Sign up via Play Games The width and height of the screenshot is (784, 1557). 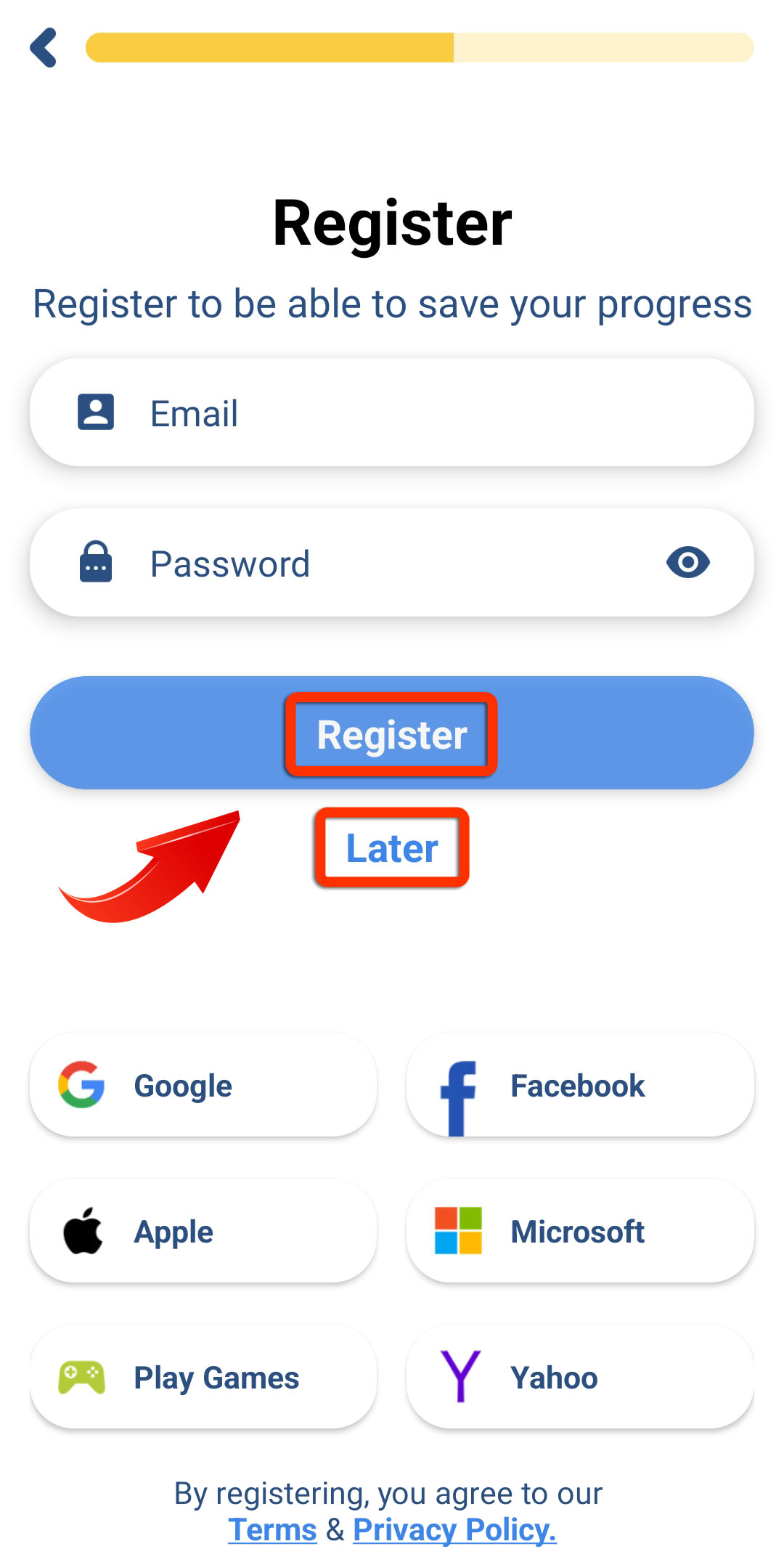click(x=203, y=1377)
